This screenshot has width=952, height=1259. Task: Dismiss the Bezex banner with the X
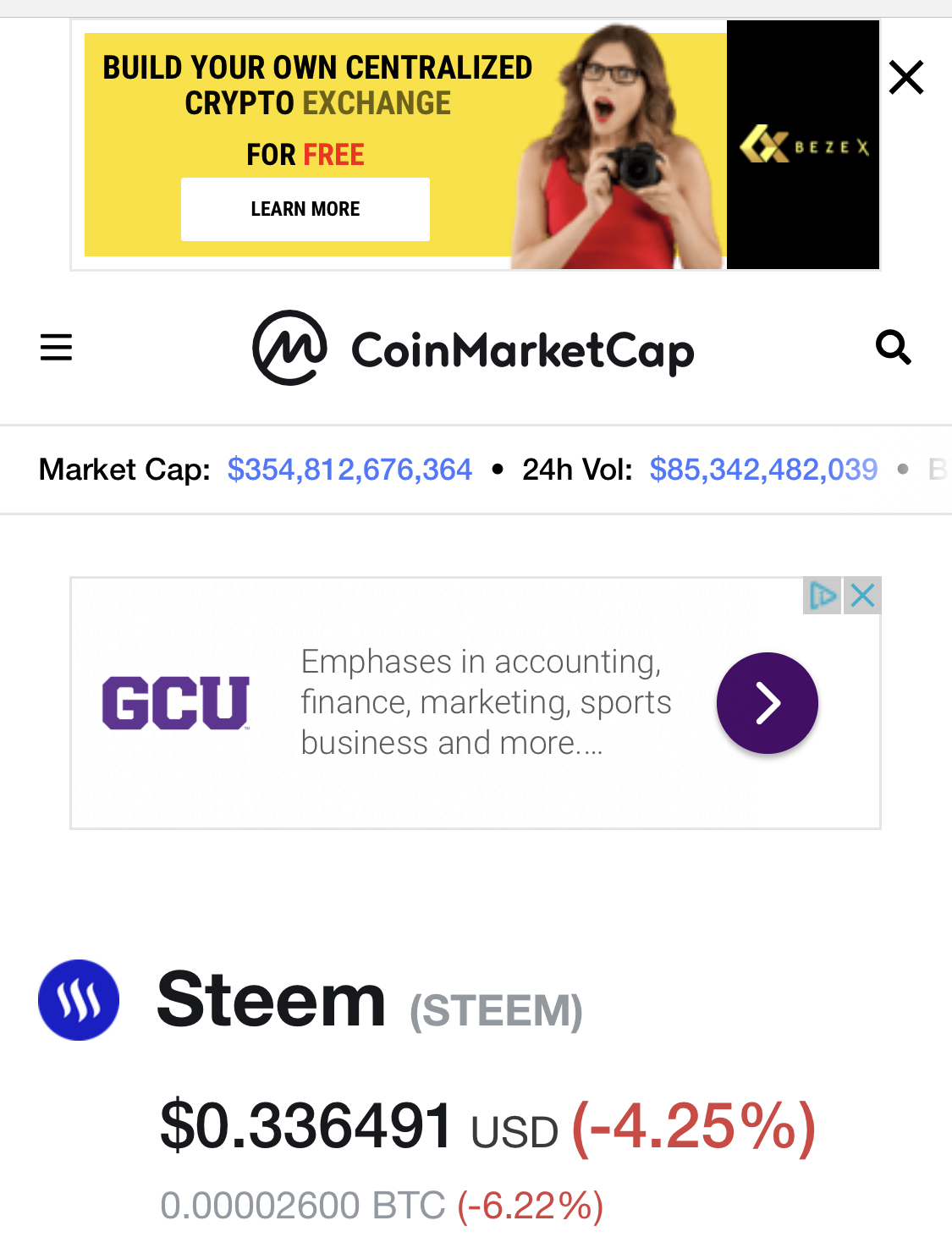click(906, 78)
